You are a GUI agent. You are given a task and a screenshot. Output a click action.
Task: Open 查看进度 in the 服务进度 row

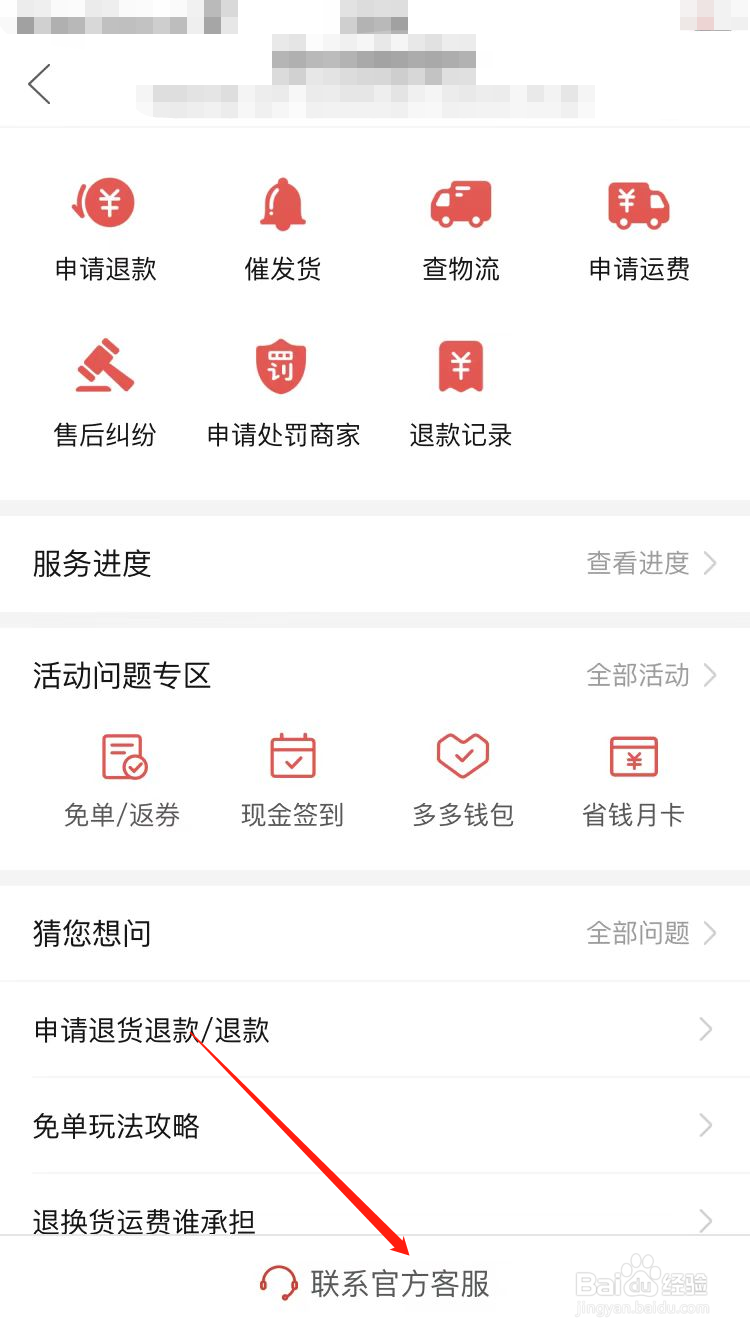[652, 563]
